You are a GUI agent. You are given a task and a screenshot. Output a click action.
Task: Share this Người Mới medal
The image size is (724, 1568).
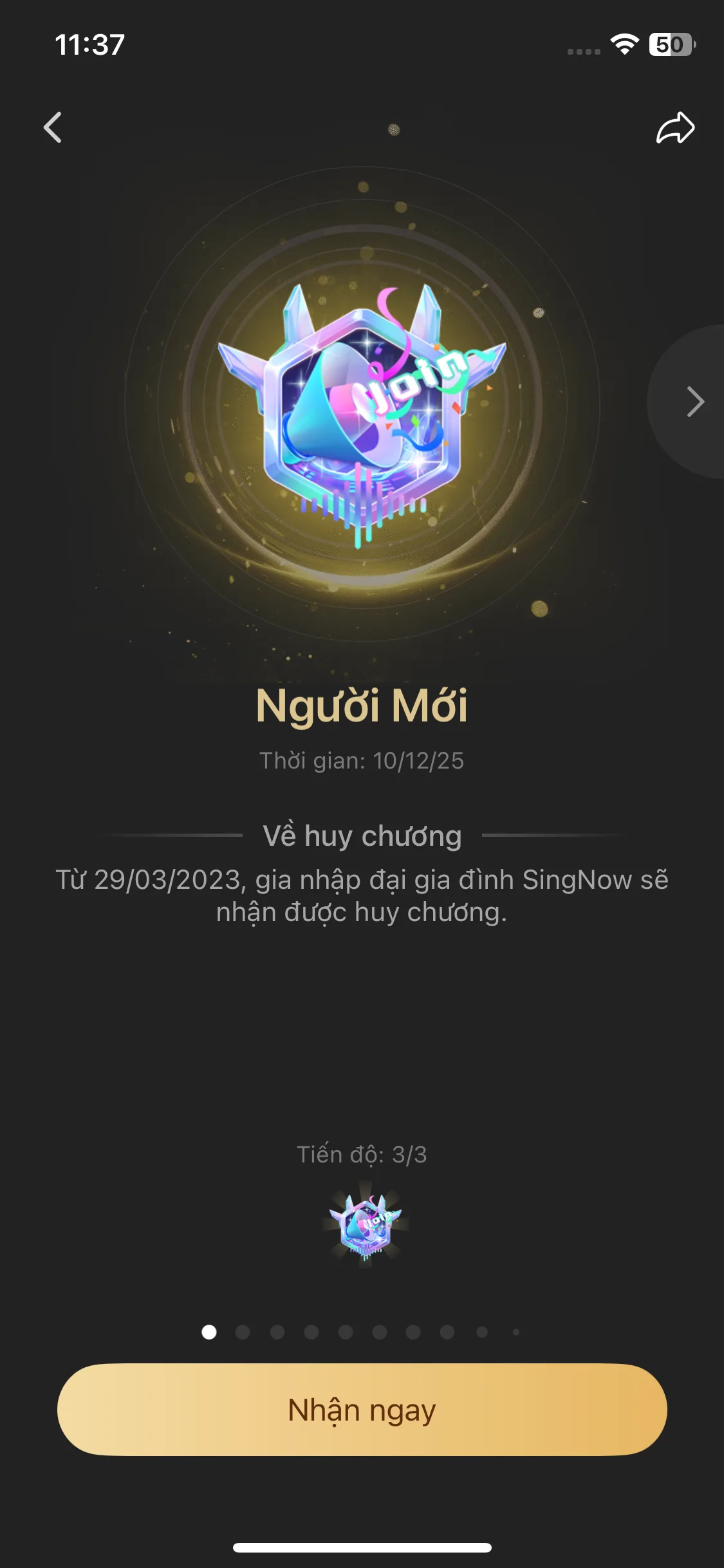tap(675, 127)
